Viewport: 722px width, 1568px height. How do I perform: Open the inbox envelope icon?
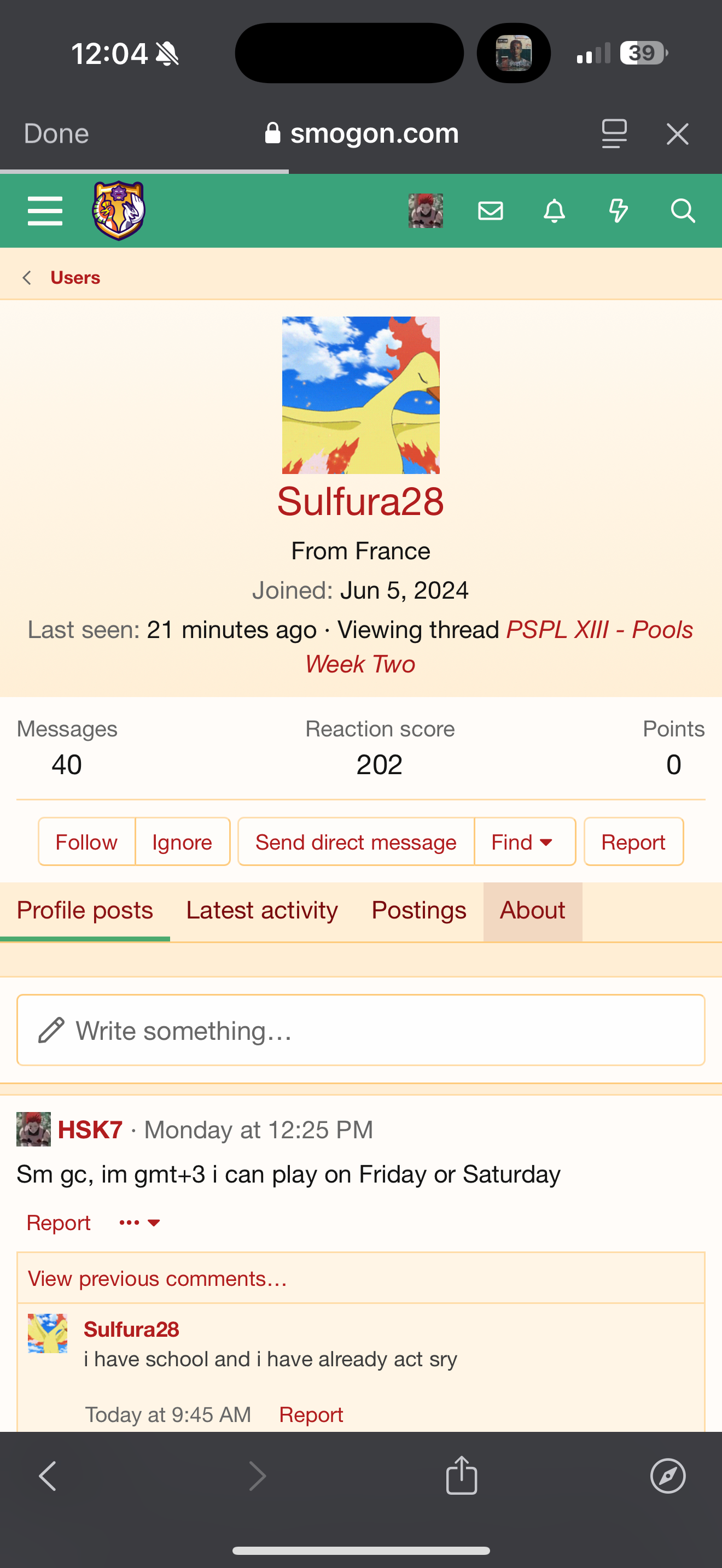pos(490,210)
